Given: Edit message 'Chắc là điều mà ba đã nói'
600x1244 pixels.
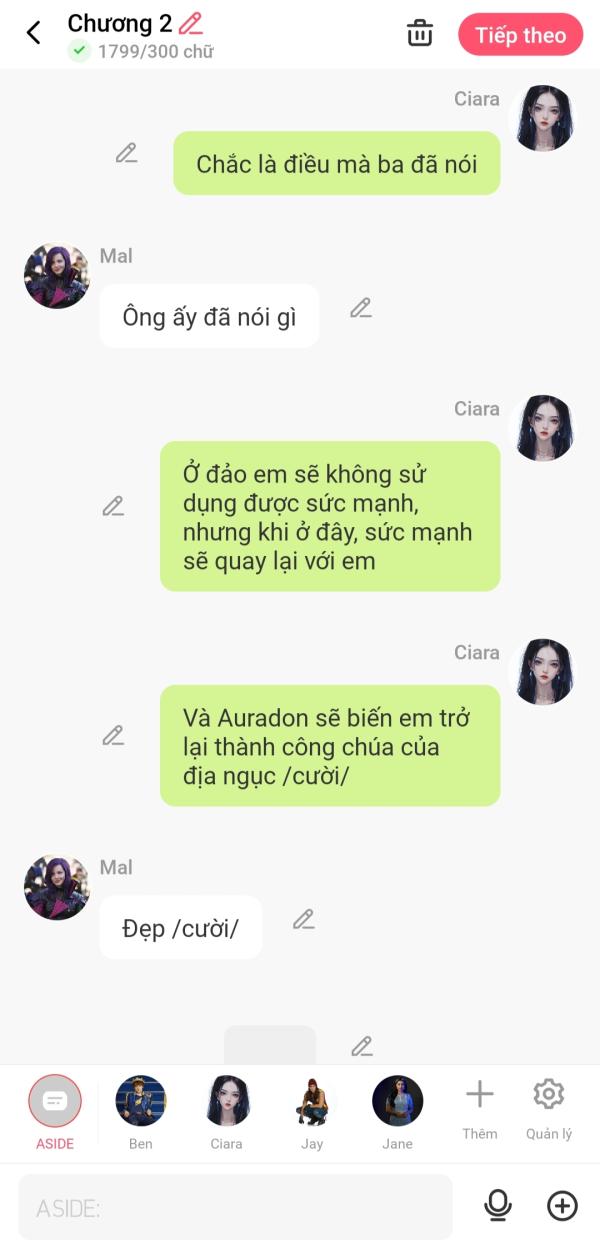Looking at the screenshot, I should (126, 153).
